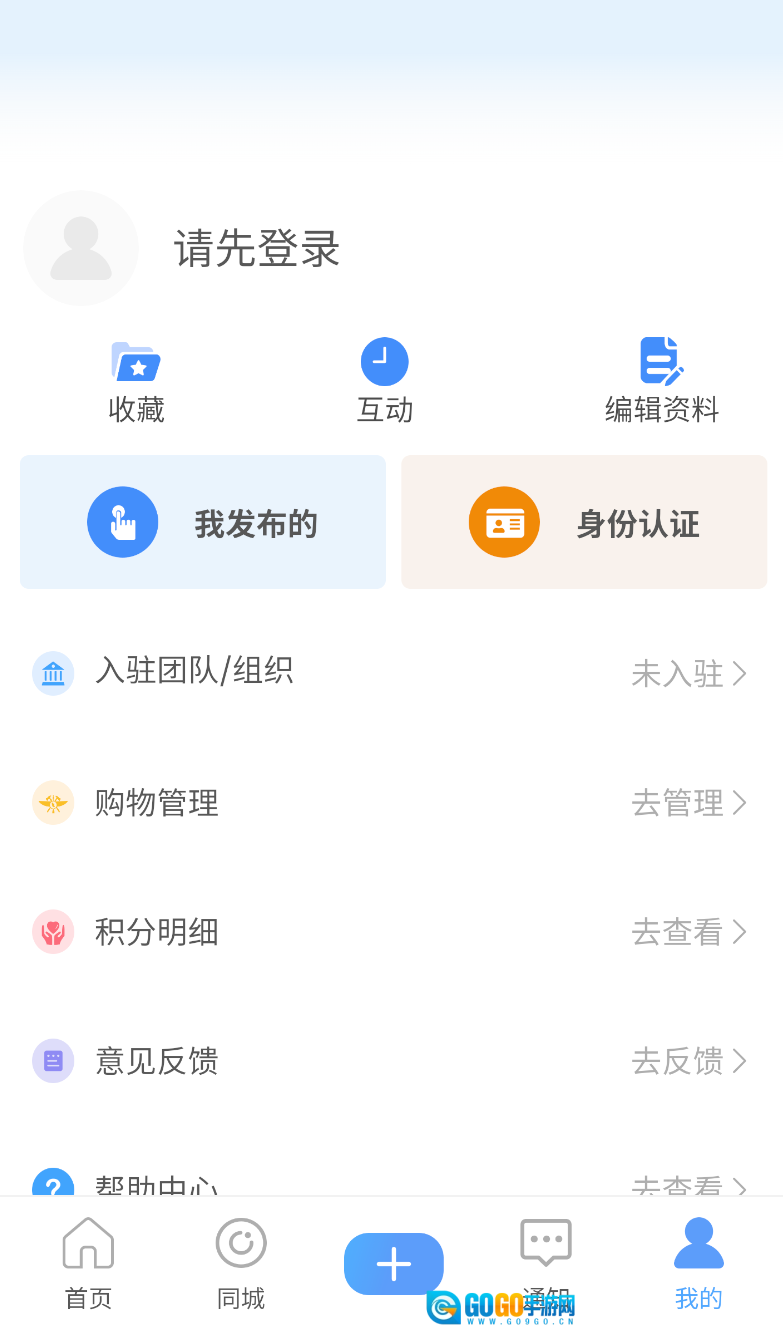Open 编辑资料 to edit profile
Image resolution: width=783 pixels, height=1335 pixels.
coord(661,382)
